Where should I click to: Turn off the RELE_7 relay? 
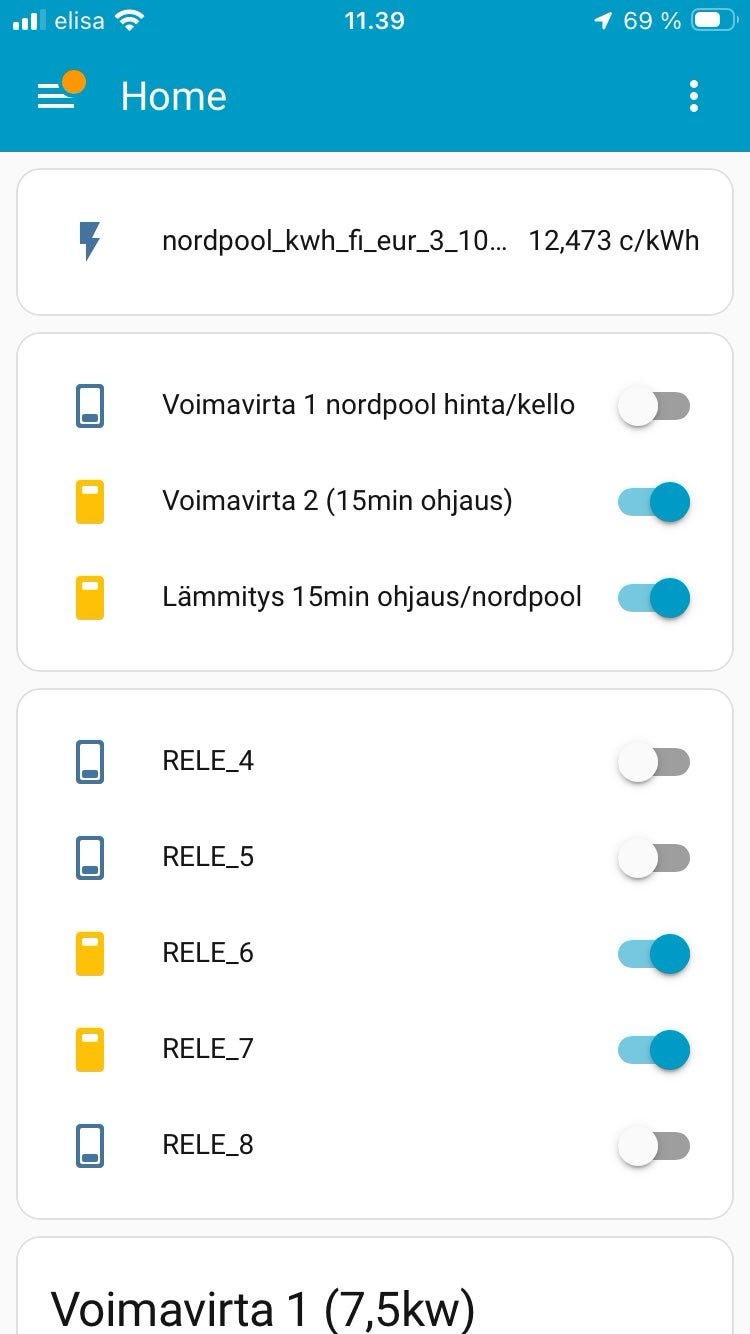coord(654,1049)
